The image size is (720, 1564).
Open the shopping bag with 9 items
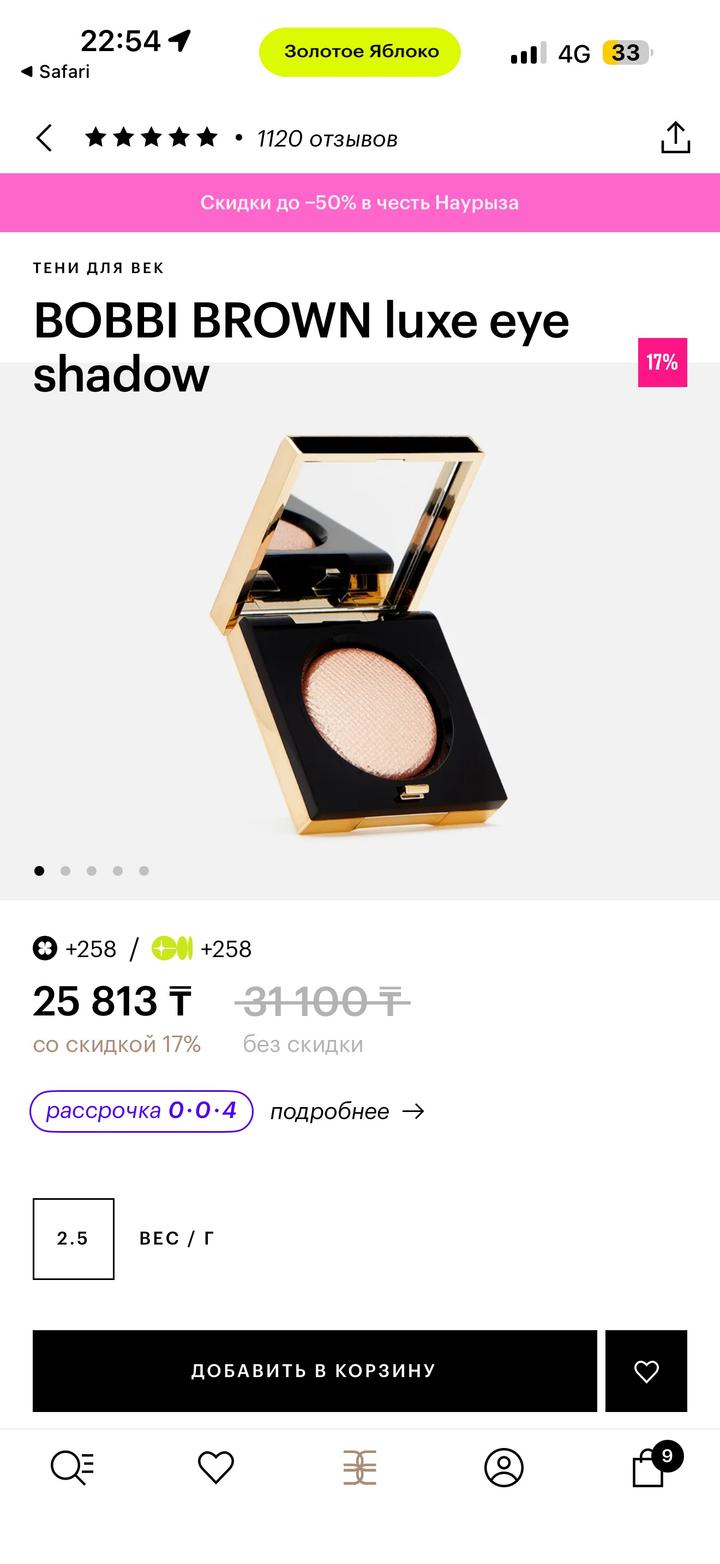[650, 1467]
